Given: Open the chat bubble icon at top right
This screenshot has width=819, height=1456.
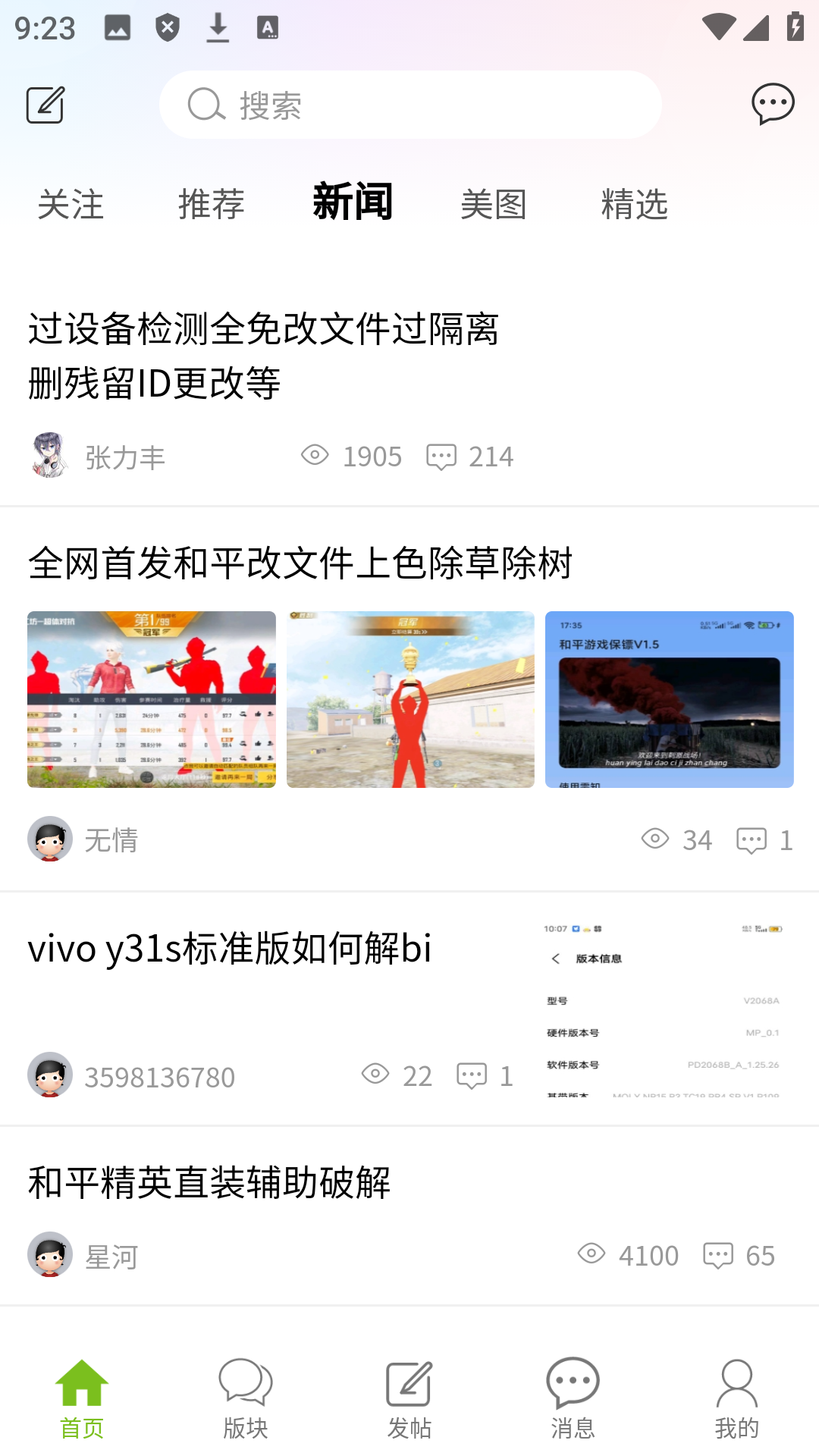Looking at the screenshot, I should coord(773,105).
